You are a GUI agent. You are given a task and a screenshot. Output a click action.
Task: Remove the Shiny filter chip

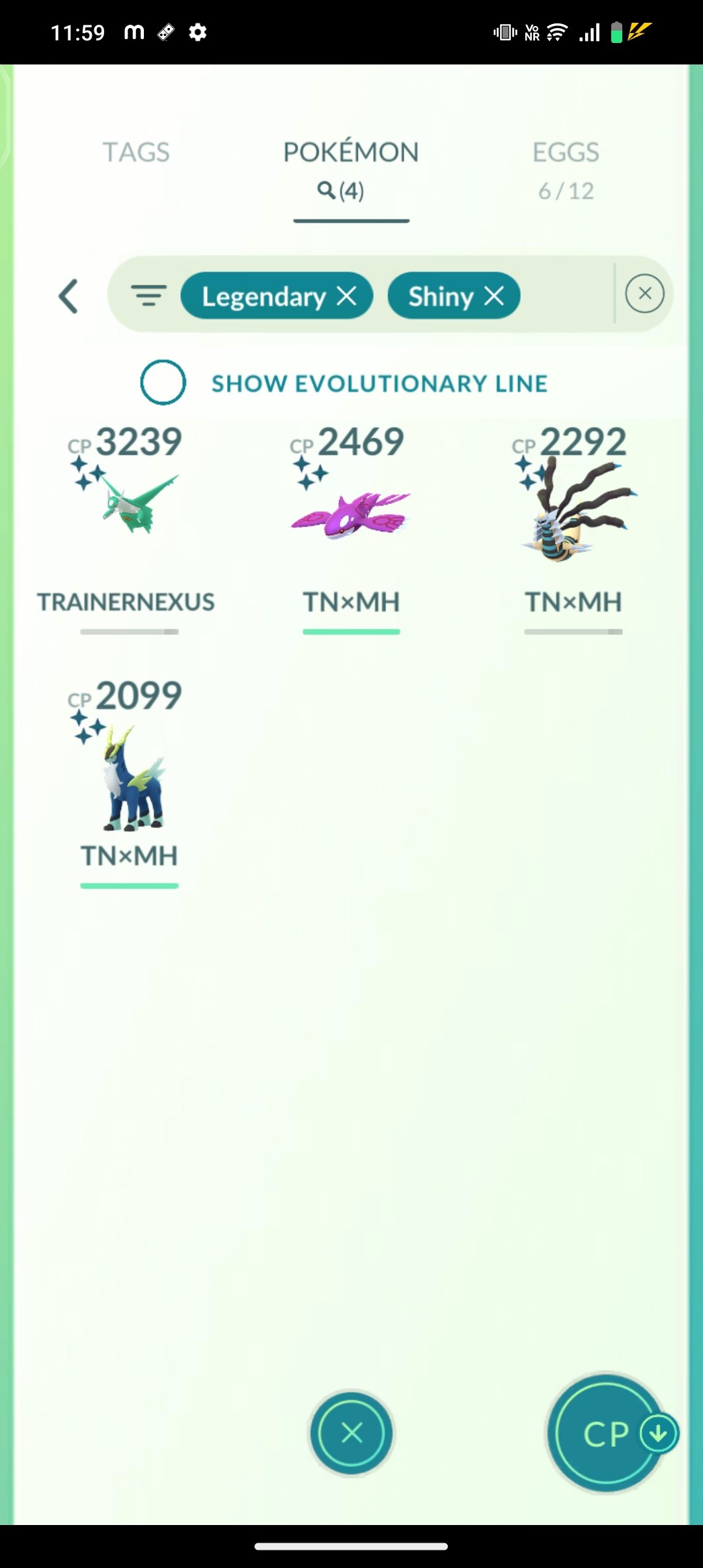pyautogui.click(x=495, y=296)
